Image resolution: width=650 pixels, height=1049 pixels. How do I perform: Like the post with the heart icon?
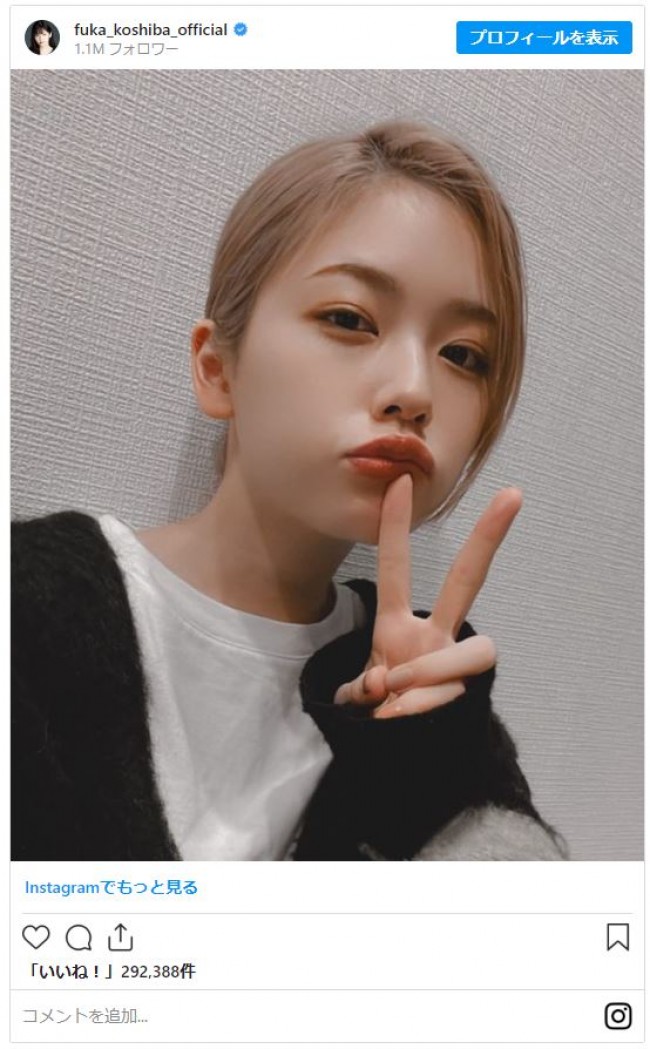click(36, 937)
